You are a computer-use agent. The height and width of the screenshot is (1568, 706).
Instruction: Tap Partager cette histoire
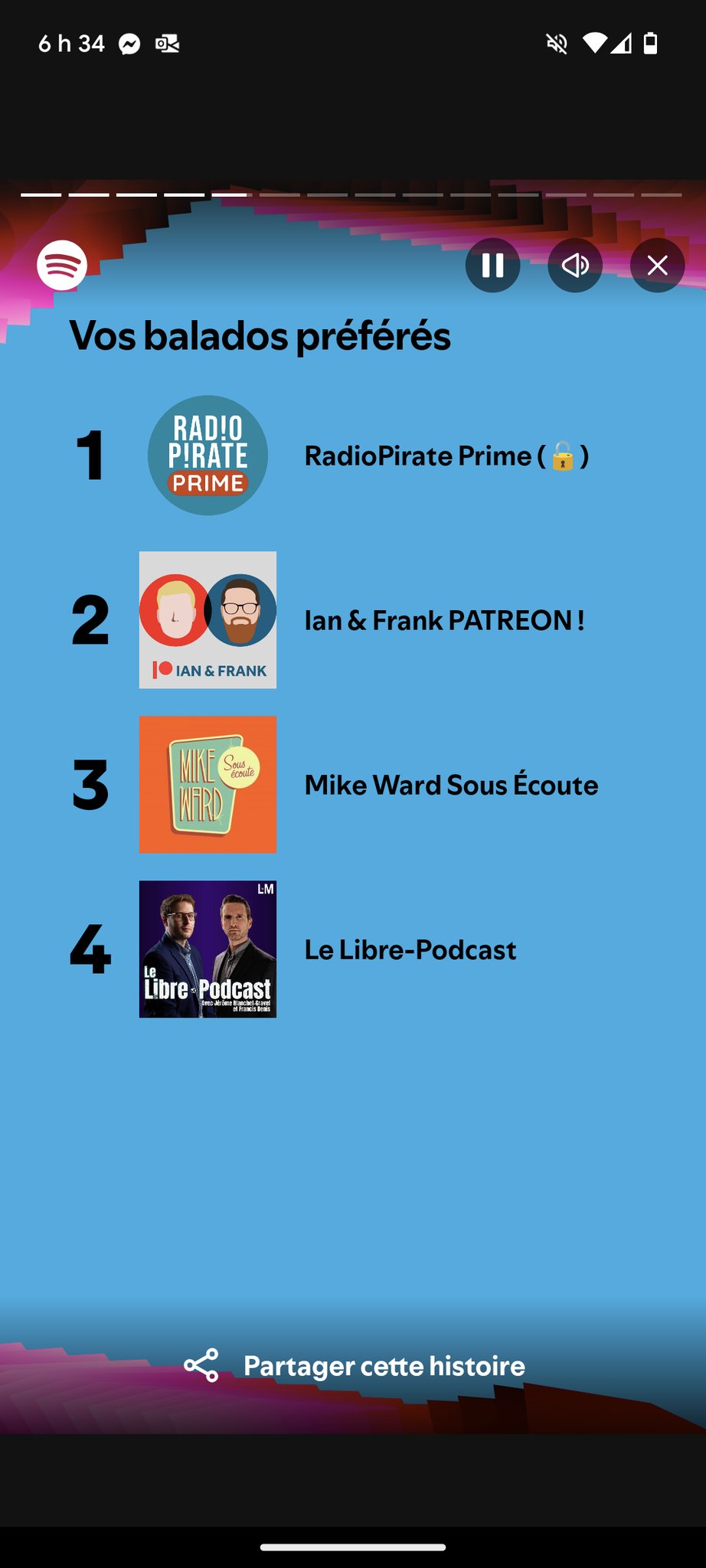354,1366
